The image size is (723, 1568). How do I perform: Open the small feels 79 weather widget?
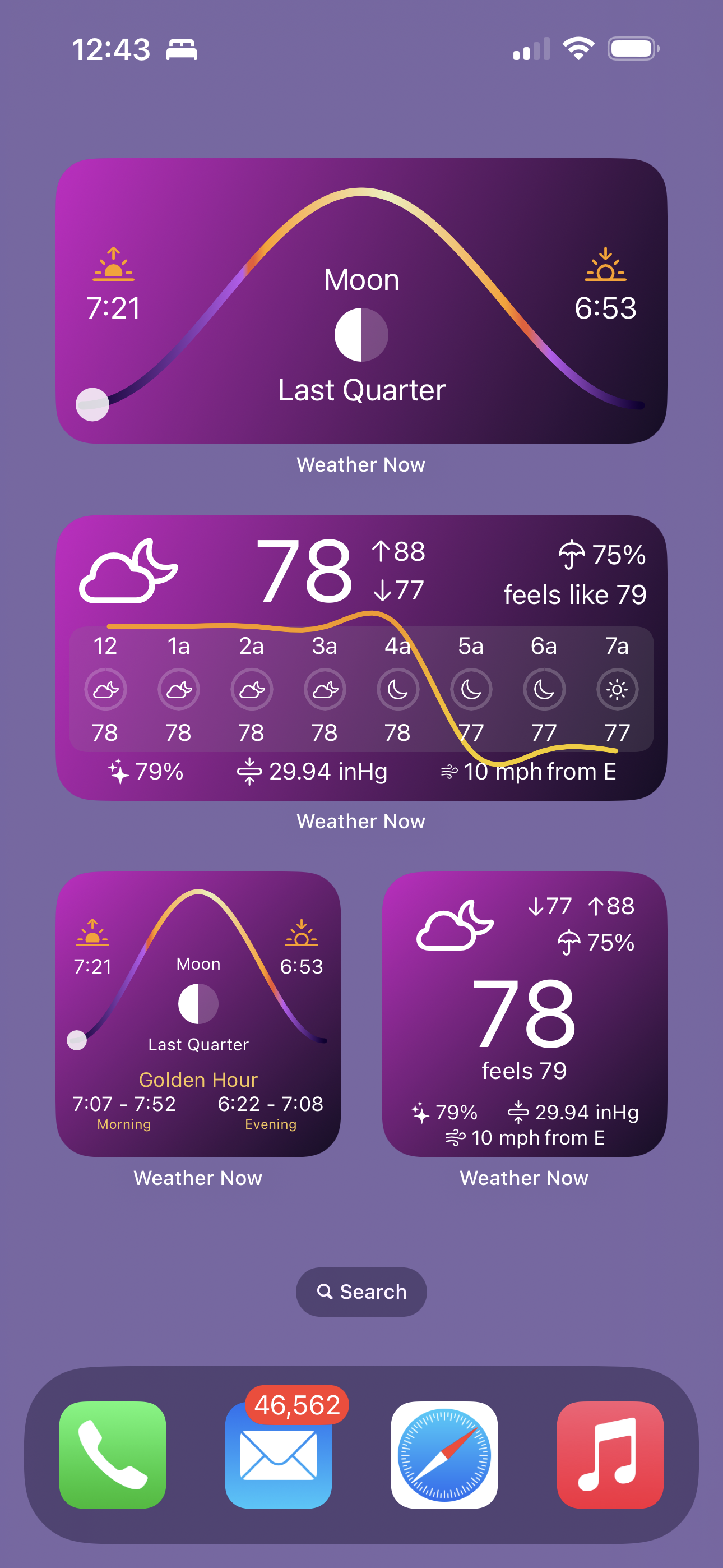point(524,1014)
